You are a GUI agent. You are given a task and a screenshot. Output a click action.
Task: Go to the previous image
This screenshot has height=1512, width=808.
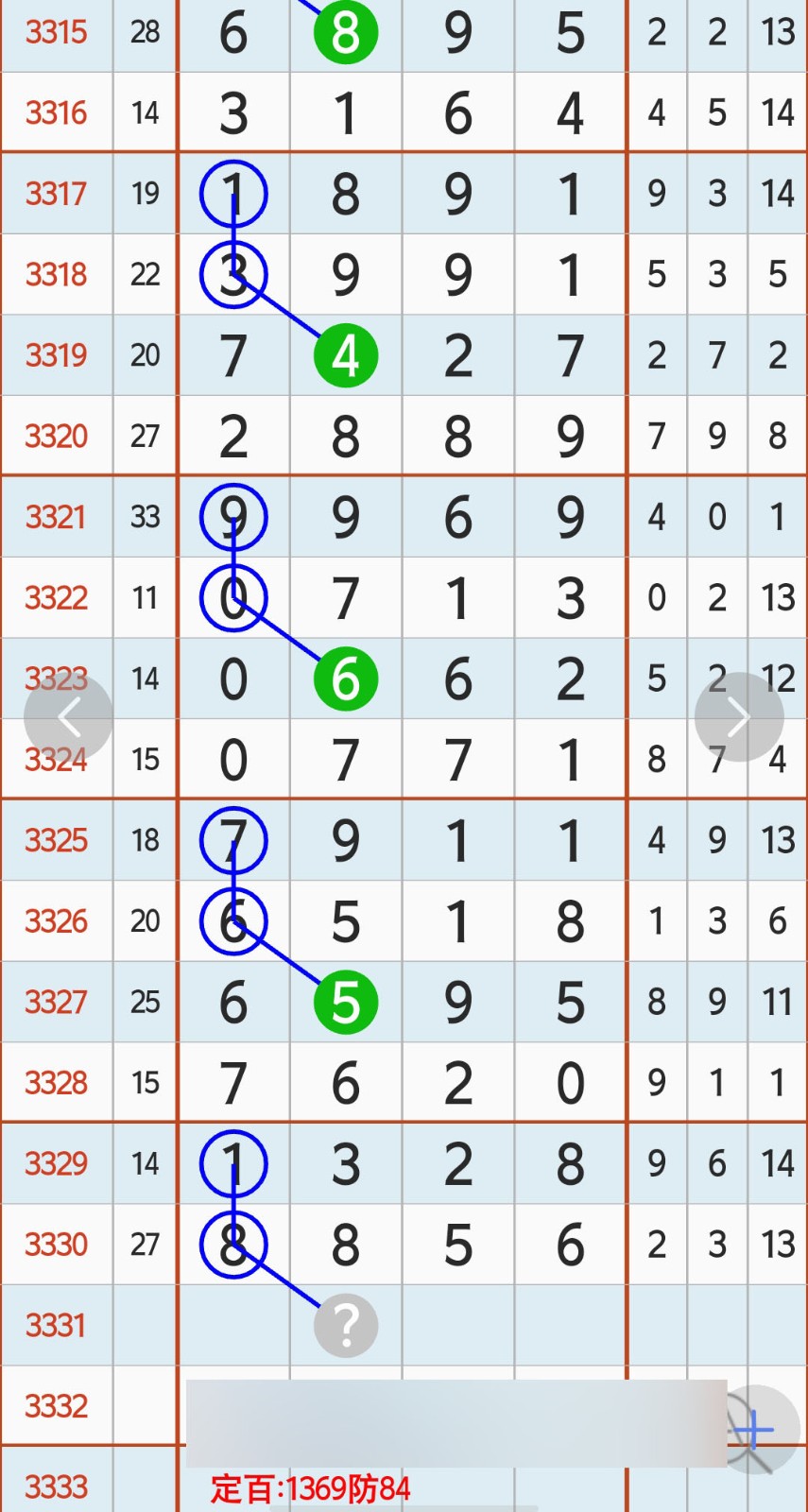point(68,718)
